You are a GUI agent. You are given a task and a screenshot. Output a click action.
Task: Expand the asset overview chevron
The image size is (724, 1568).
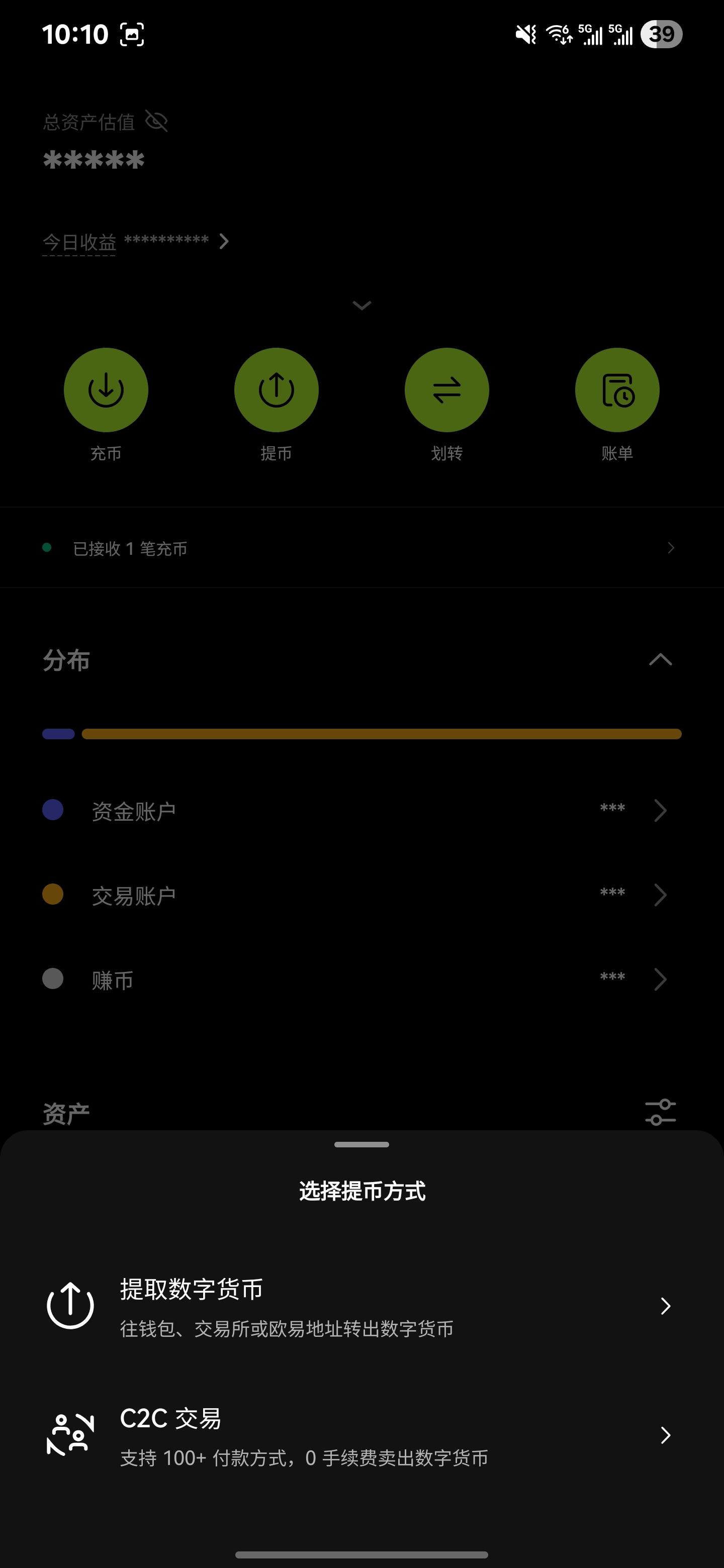coord(361,306)
